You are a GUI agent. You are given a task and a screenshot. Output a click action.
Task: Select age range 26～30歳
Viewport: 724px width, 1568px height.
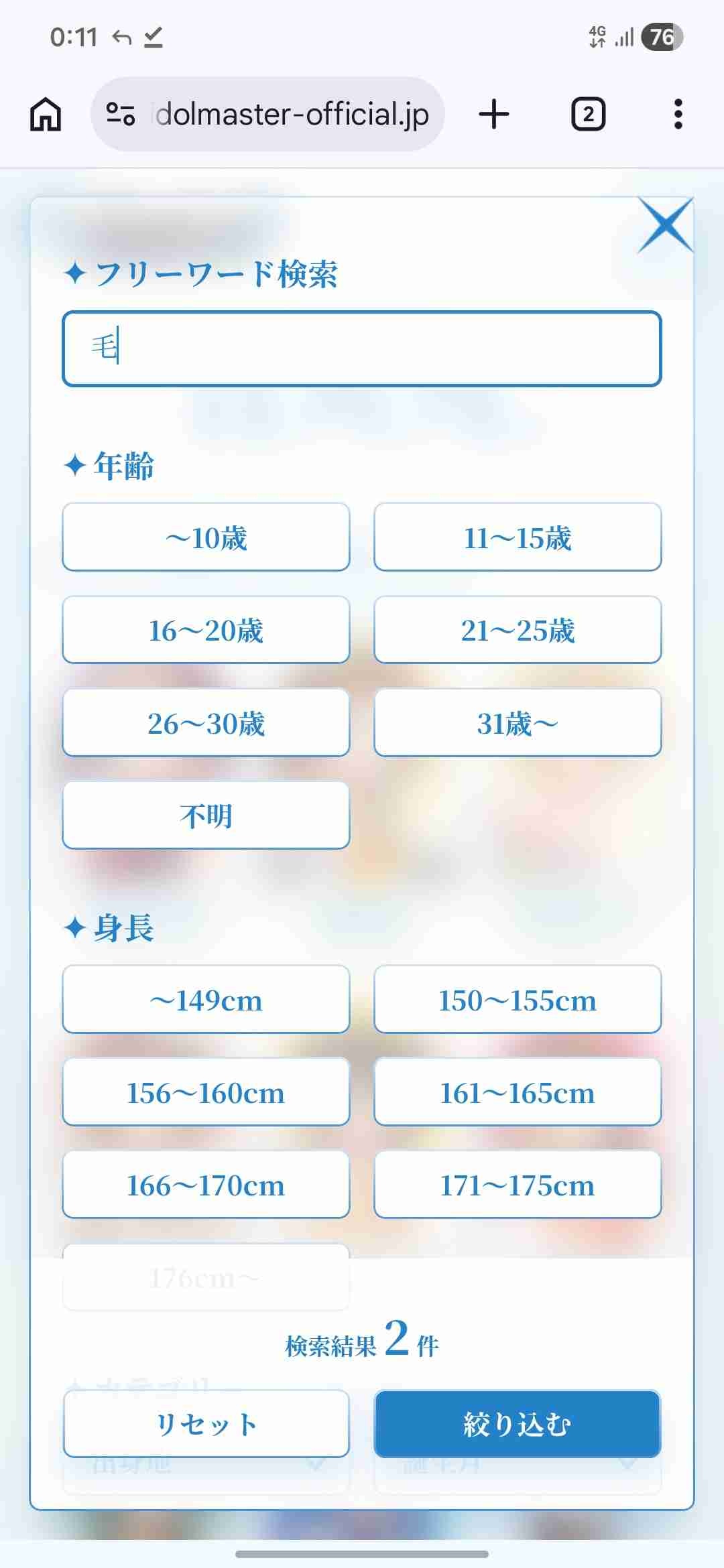[x=206, y=723]
